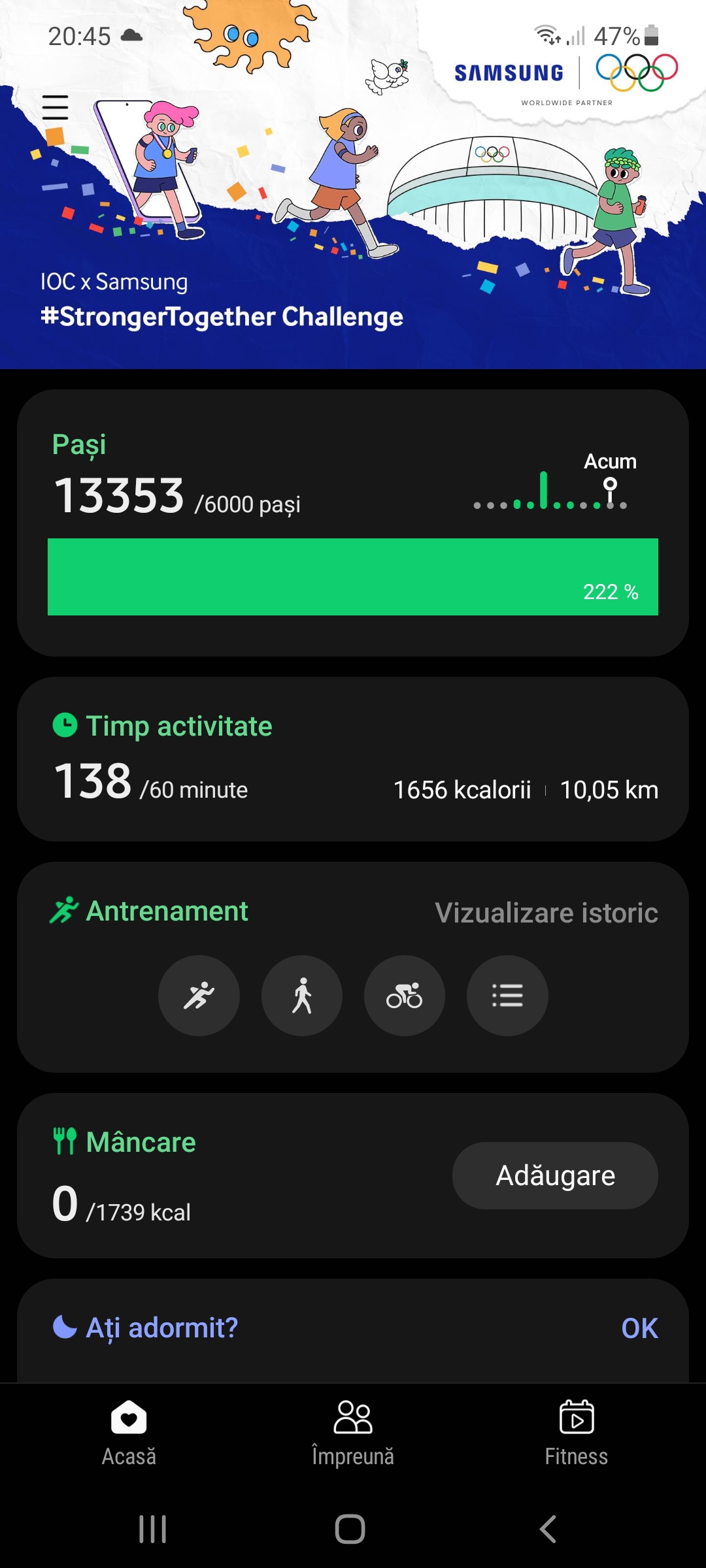Open the full workout list
This screenshot has width=706, height=1568.
507,996
